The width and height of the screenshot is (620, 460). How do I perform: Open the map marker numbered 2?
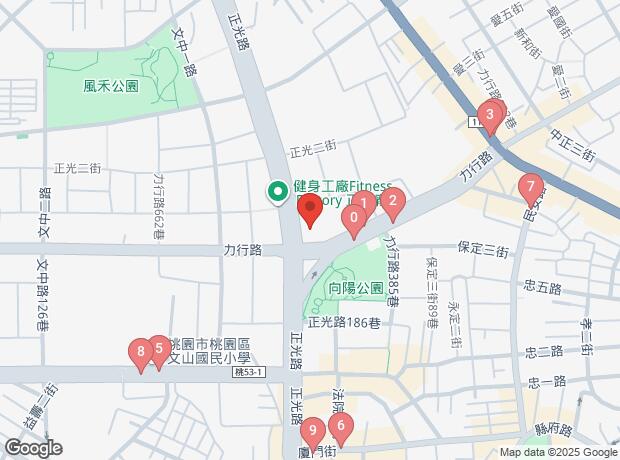[x=393, y=203]
